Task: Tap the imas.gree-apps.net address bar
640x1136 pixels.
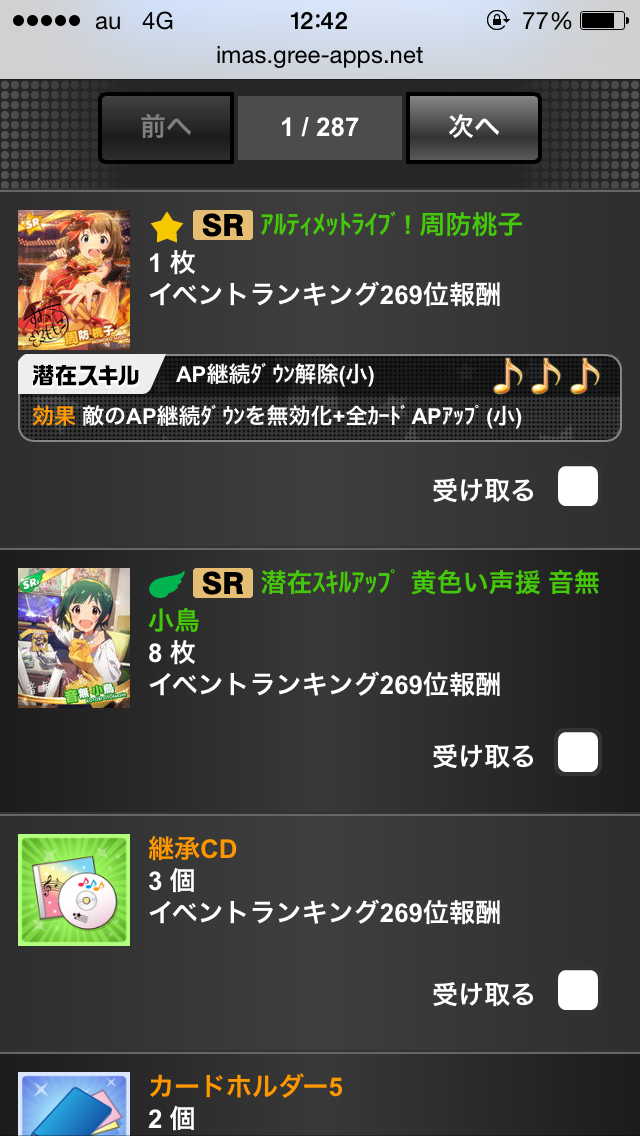Action: pyautogui.click(x=320, y=56)
